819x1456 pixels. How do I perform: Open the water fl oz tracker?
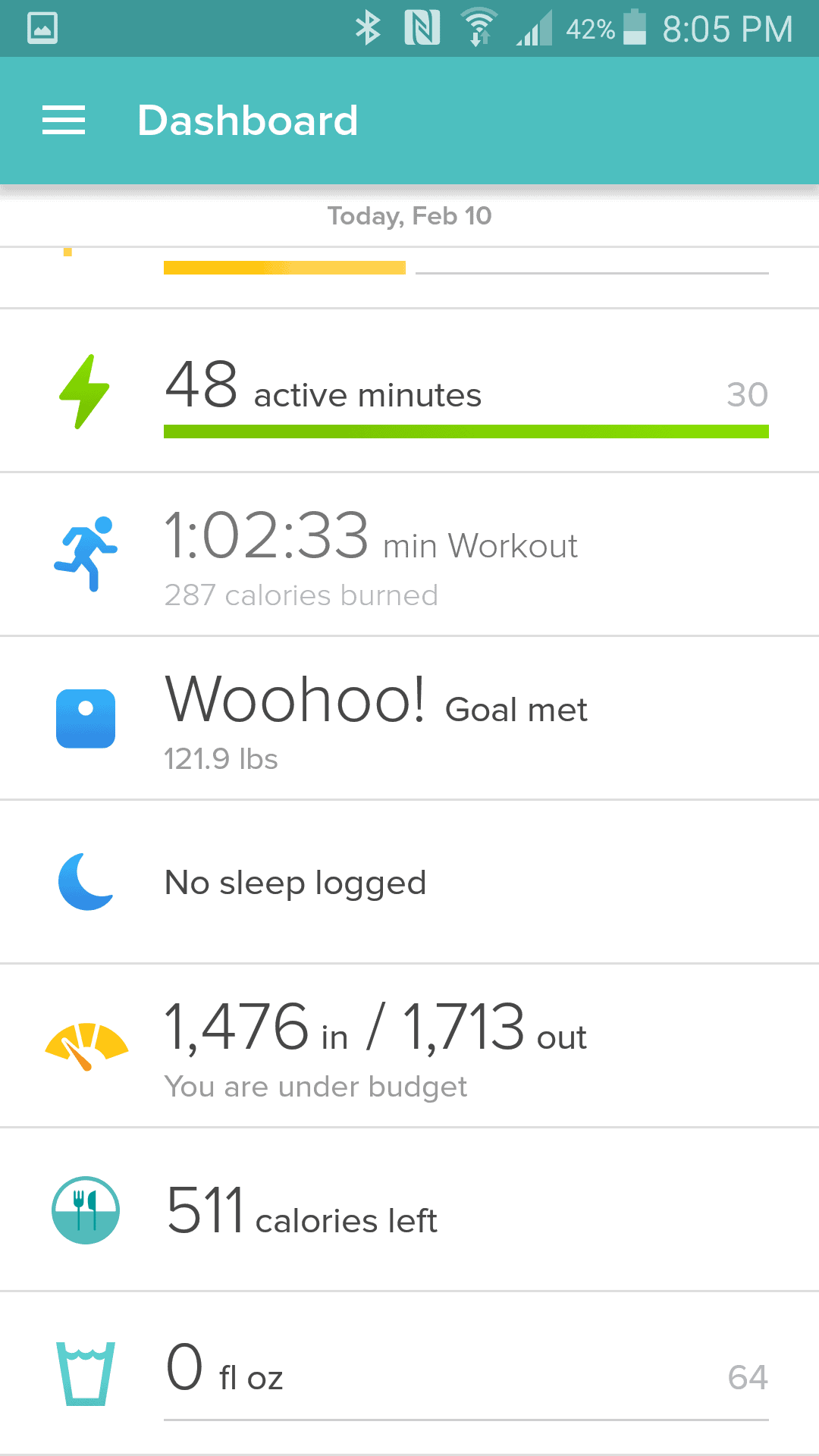409,1373
